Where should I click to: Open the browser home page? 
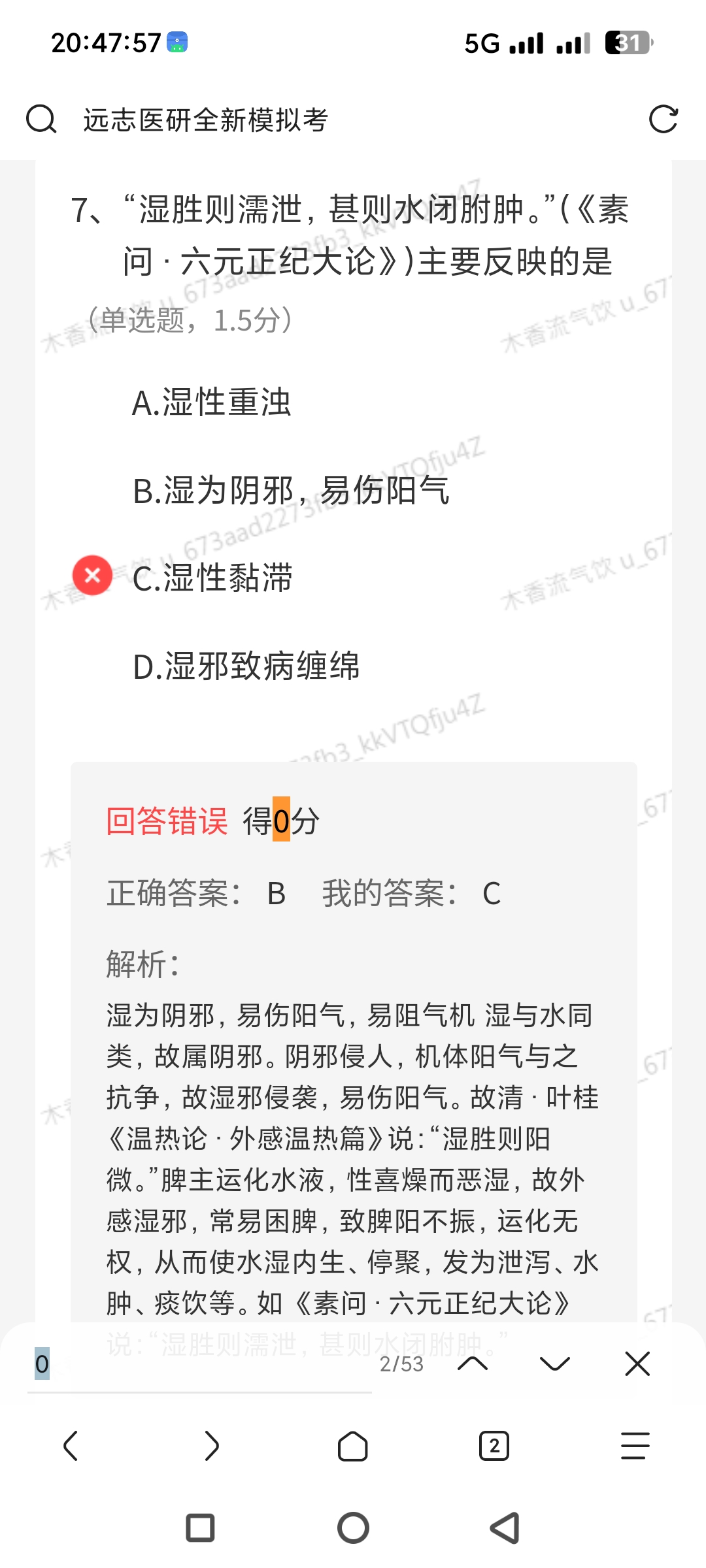coord(353,1446)
